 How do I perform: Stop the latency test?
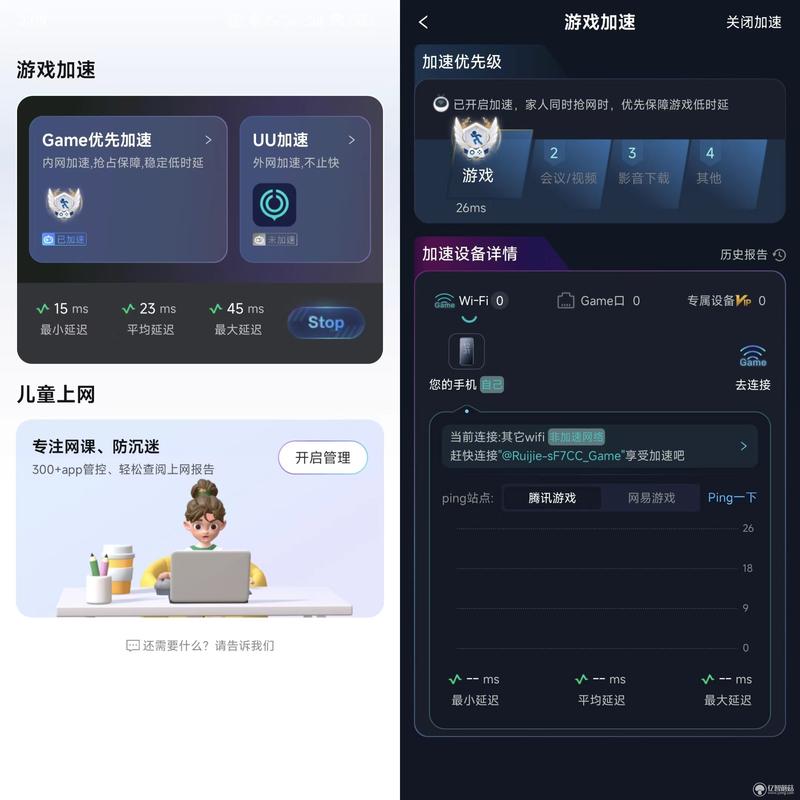325,322
